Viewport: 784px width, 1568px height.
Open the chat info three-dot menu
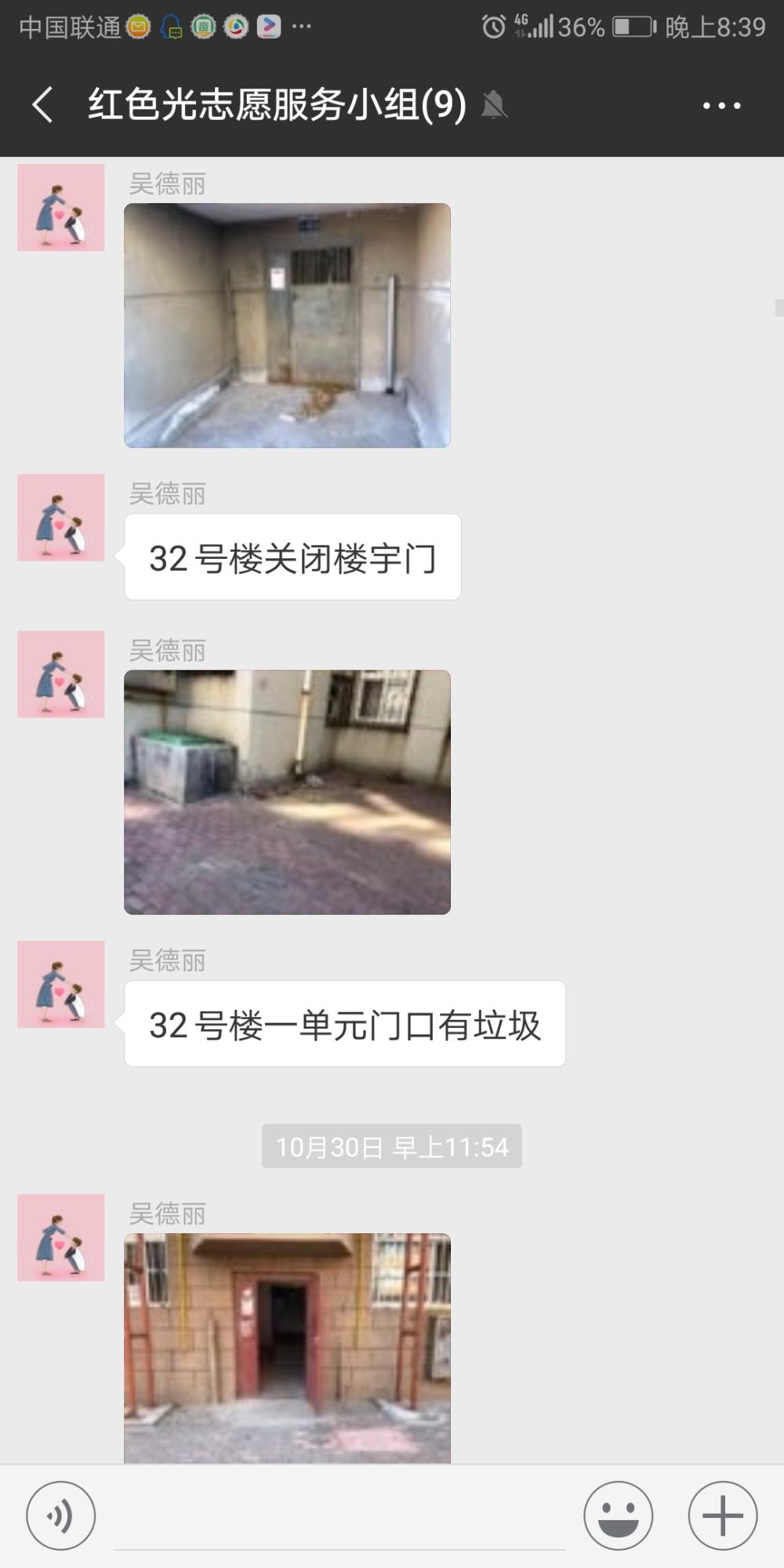point(722,105)
